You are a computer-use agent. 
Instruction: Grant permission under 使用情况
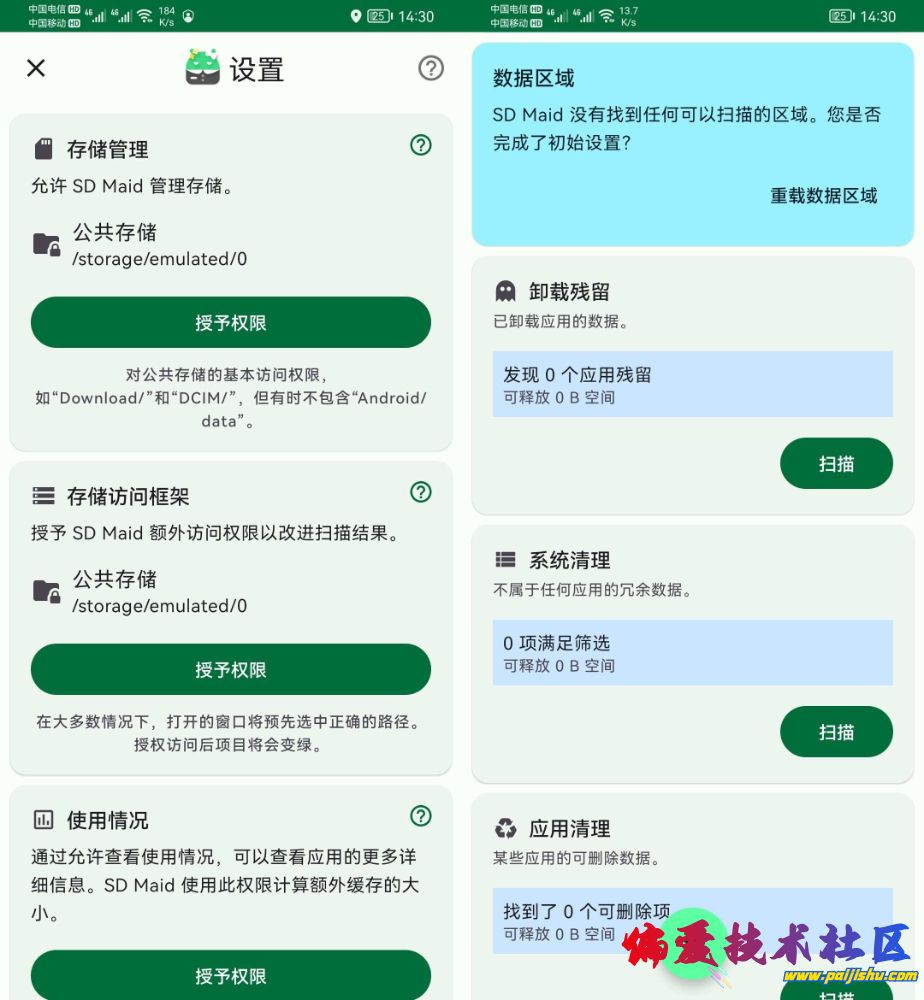click(231, 975)
